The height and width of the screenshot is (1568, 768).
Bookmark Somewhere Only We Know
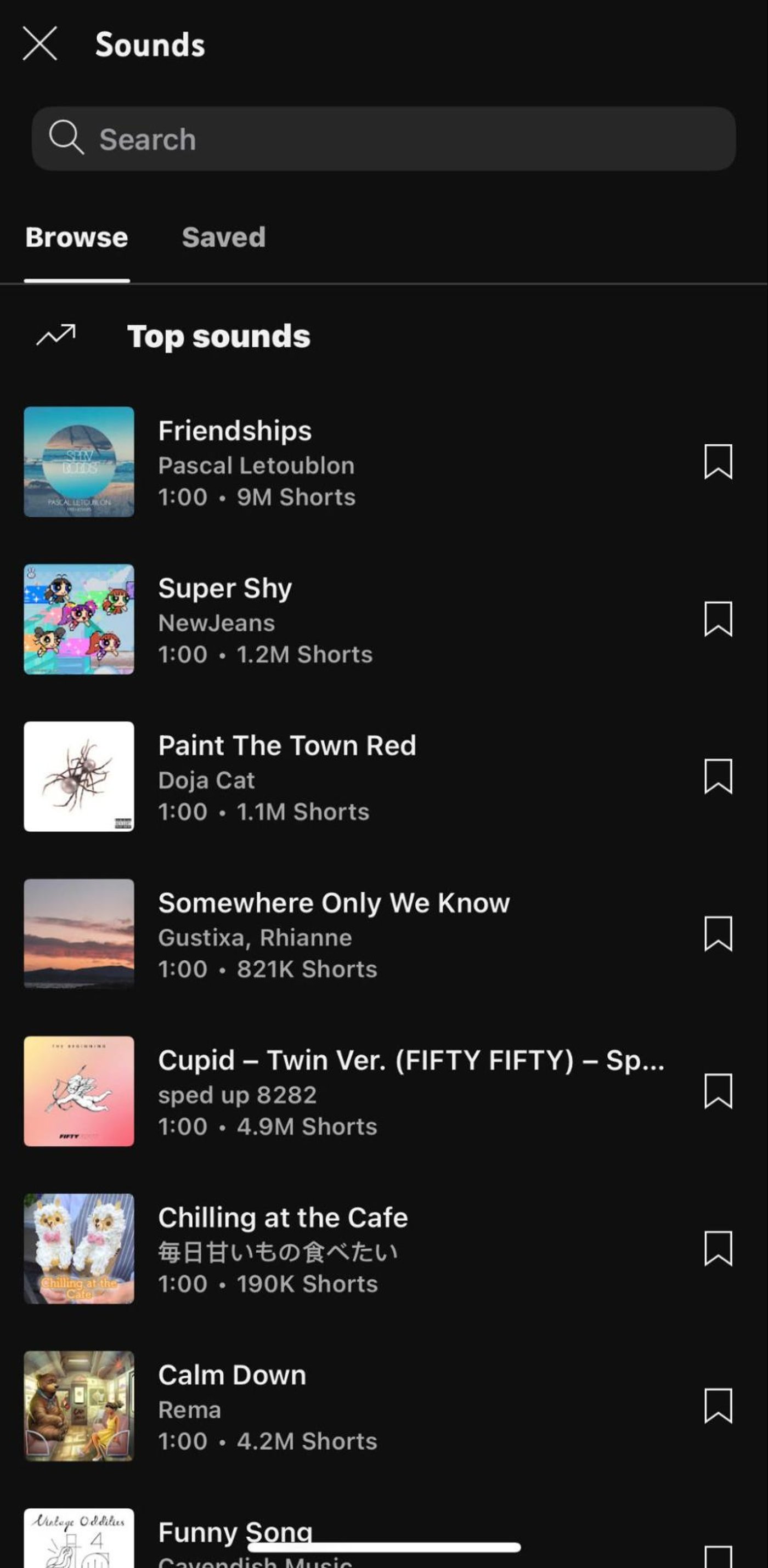coord(718,934)
